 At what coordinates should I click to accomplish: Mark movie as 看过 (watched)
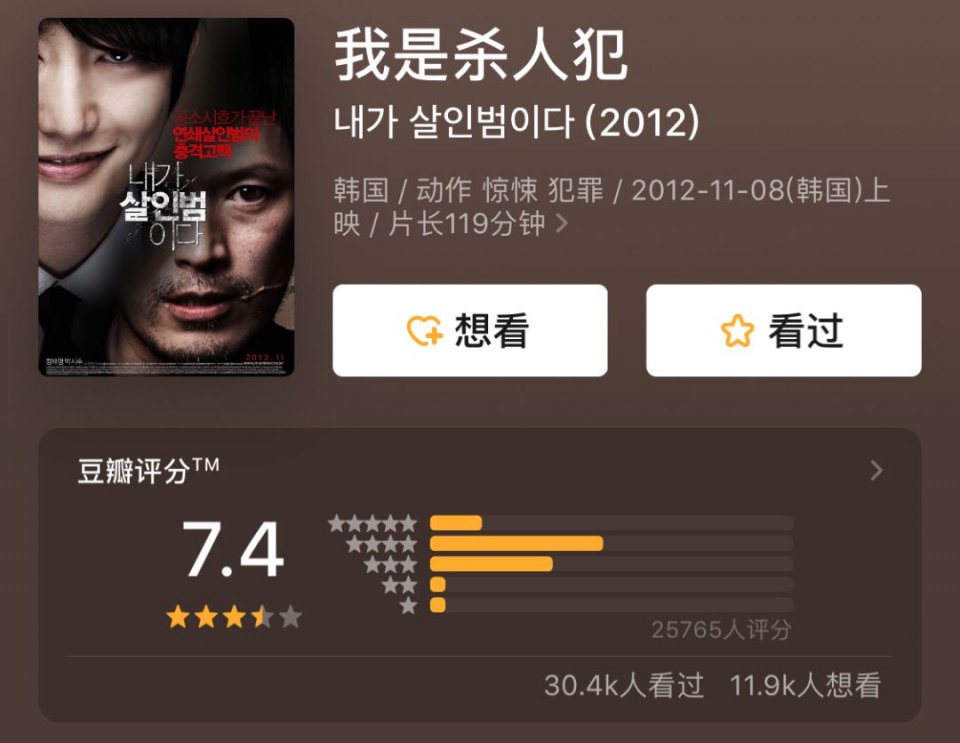(783, 331)
